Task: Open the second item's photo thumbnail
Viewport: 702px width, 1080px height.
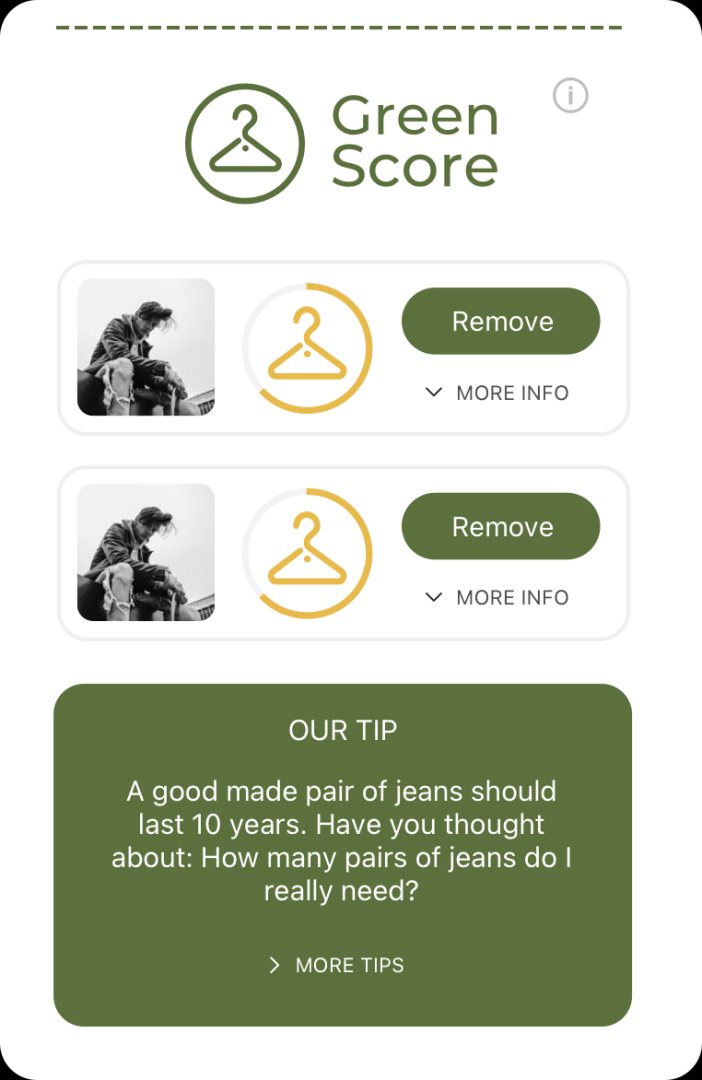Action: [146, 552]
